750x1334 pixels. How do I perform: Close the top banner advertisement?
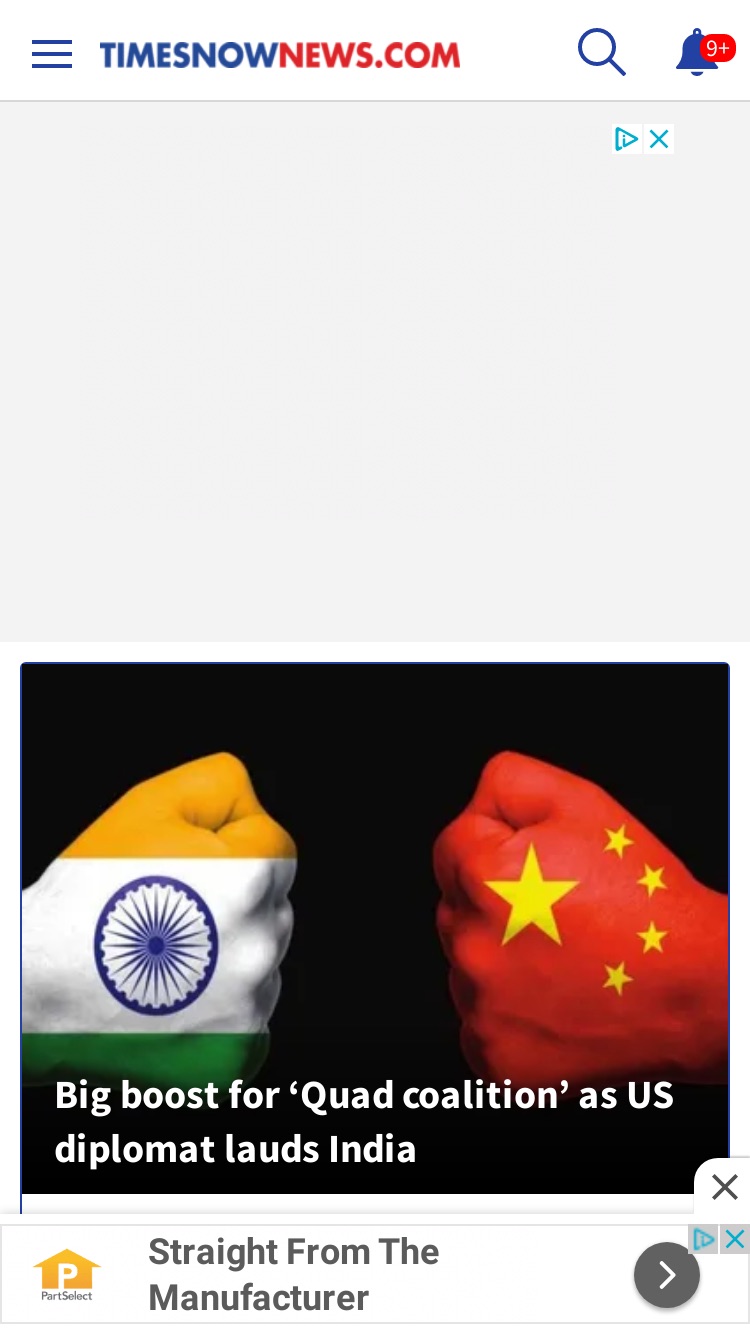pos(659,139)
